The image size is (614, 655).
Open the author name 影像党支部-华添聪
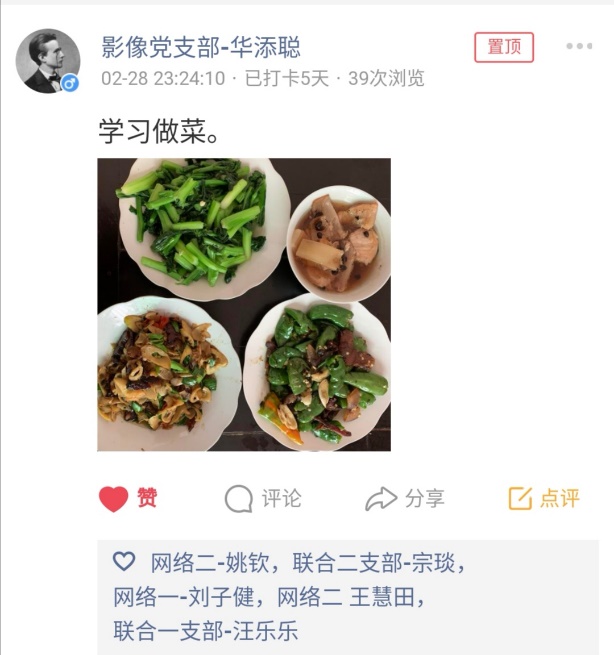point(201,46)
